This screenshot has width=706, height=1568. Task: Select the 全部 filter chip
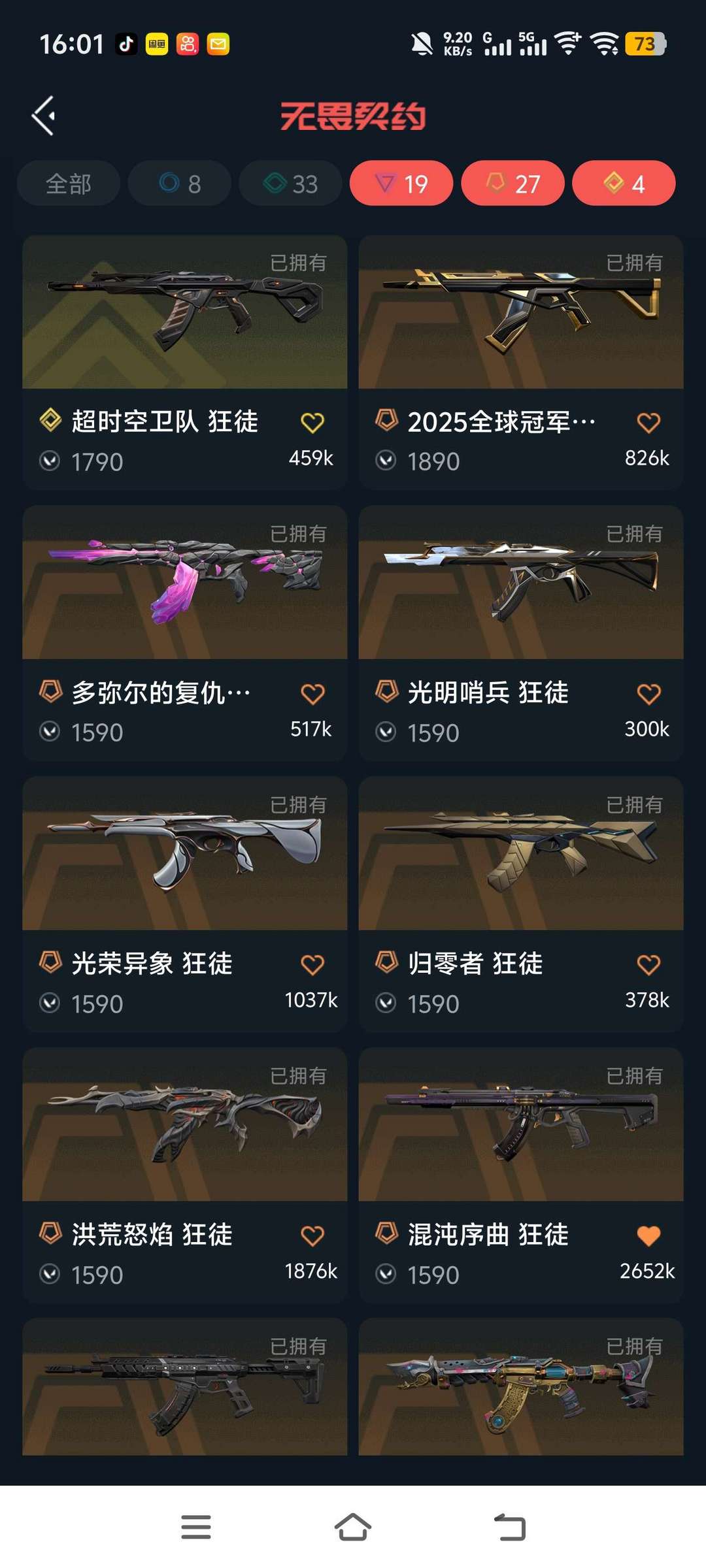tap(69, 184)
